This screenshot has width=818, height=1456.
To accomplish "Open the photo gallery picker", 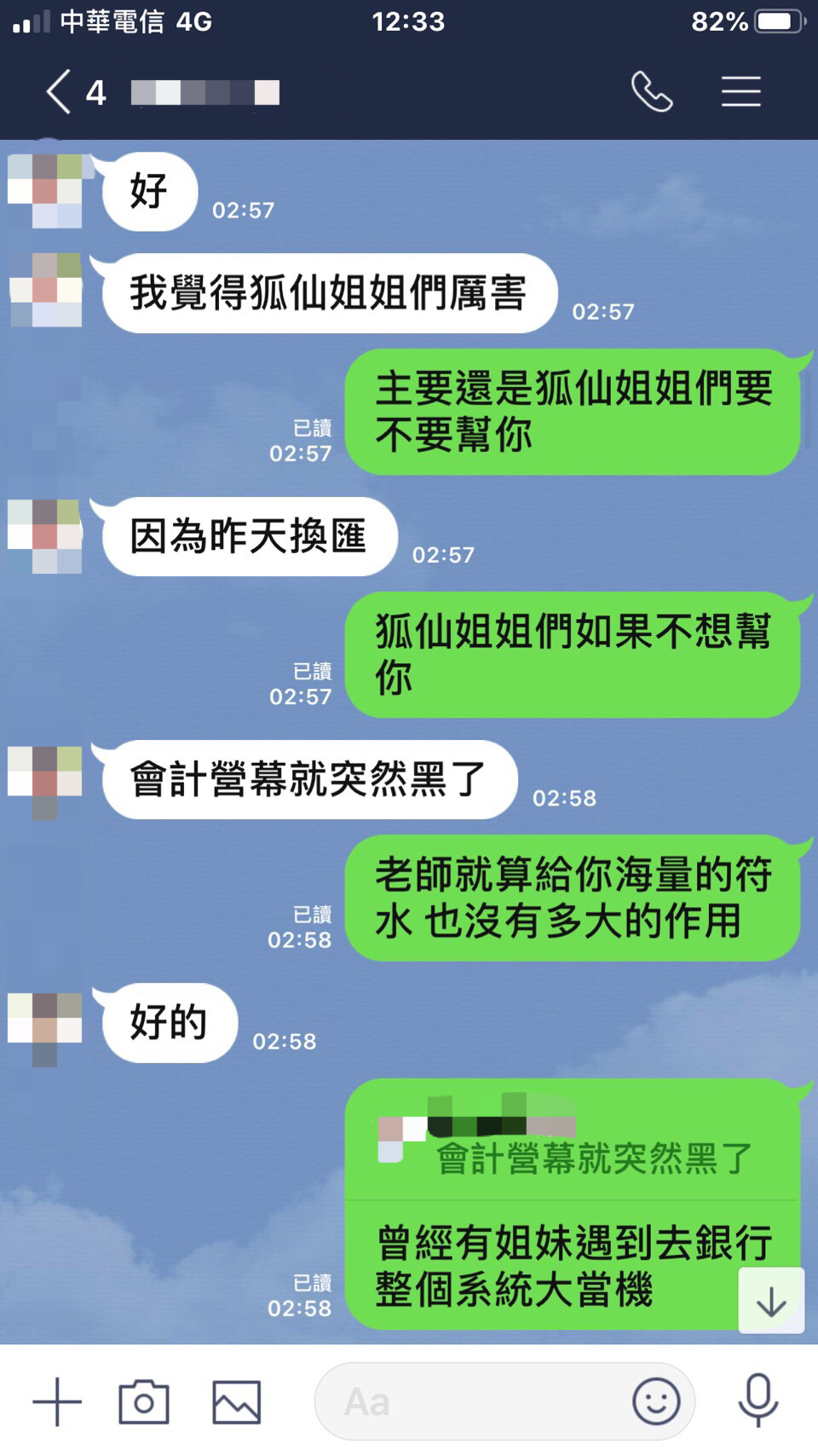I will [236, 1401].
